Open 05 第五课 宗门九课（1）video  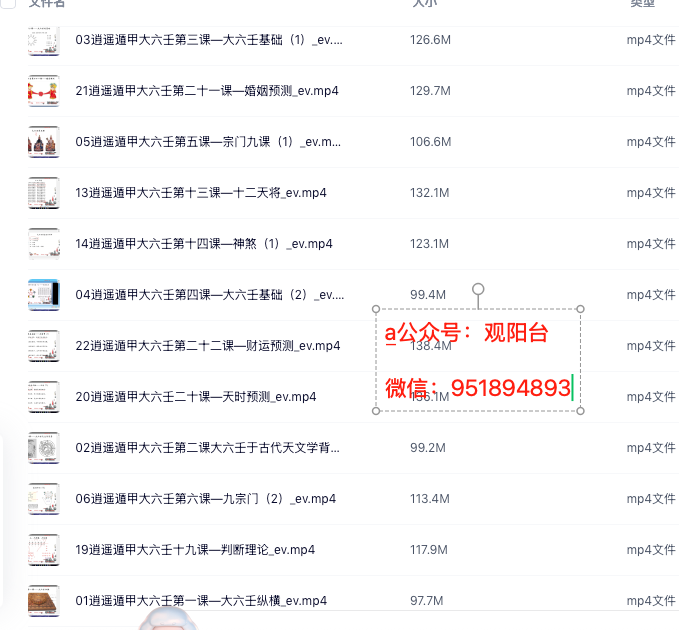209,142
